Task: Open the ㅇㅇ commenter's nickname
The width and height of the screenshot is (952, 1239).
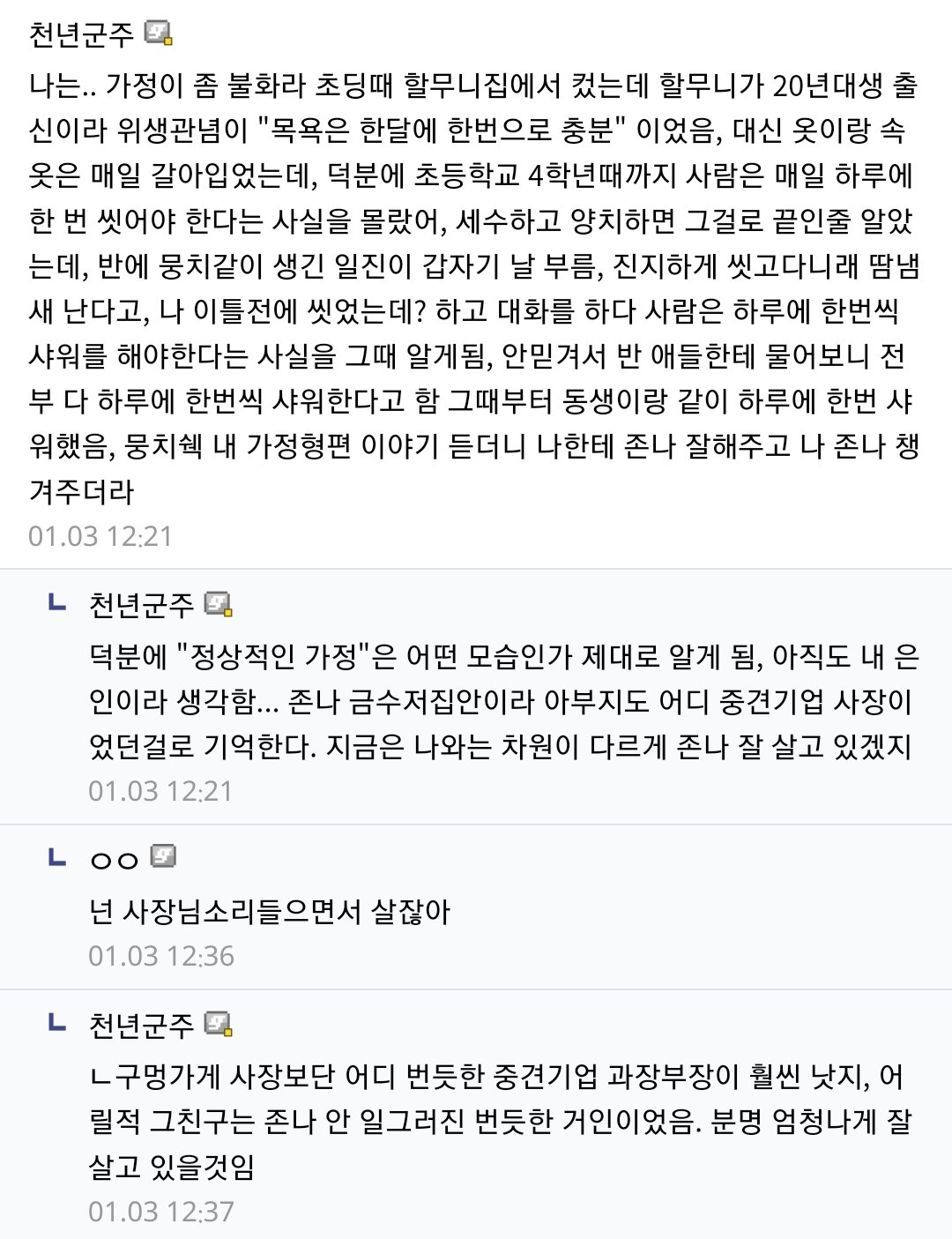Action: point(115,859)
